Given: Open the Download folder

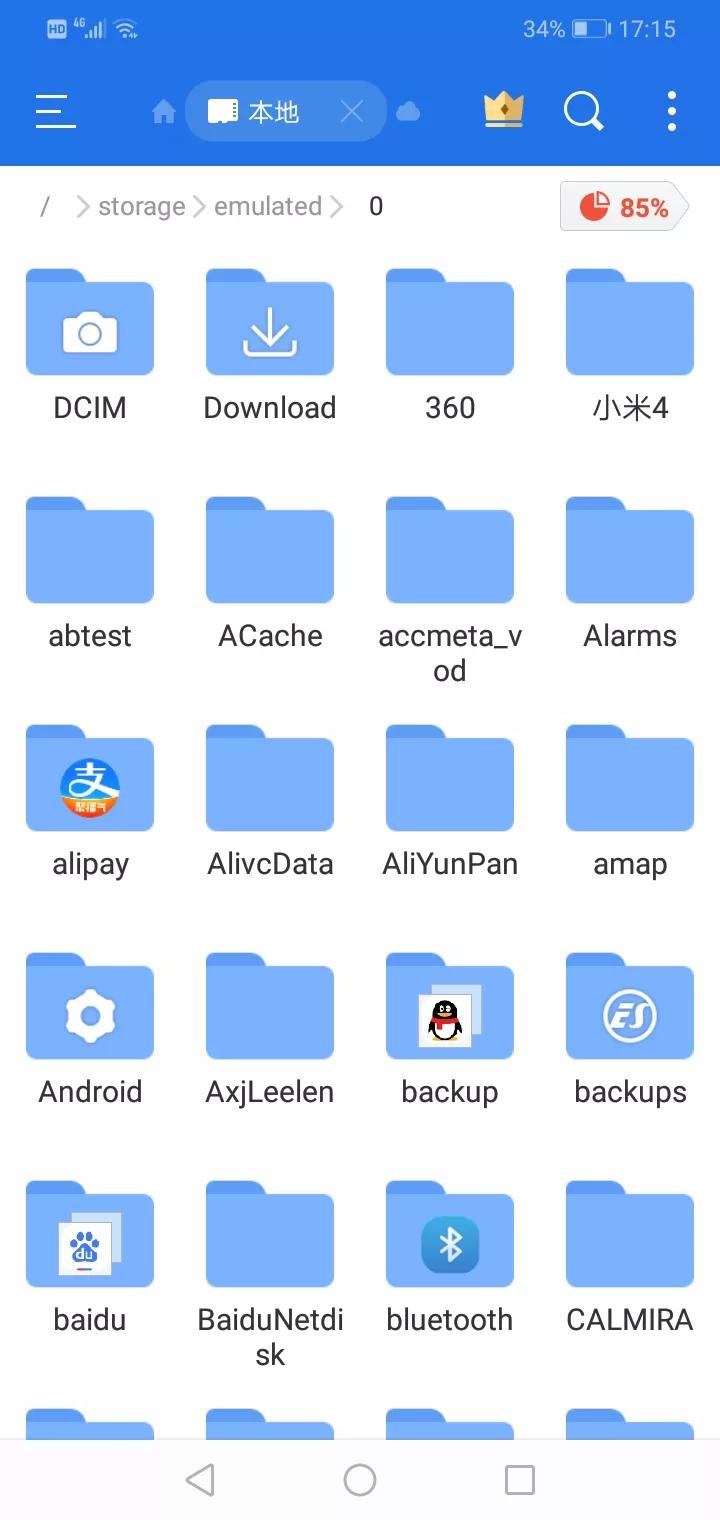Looking at the screenshot, I should pos(270,346).
